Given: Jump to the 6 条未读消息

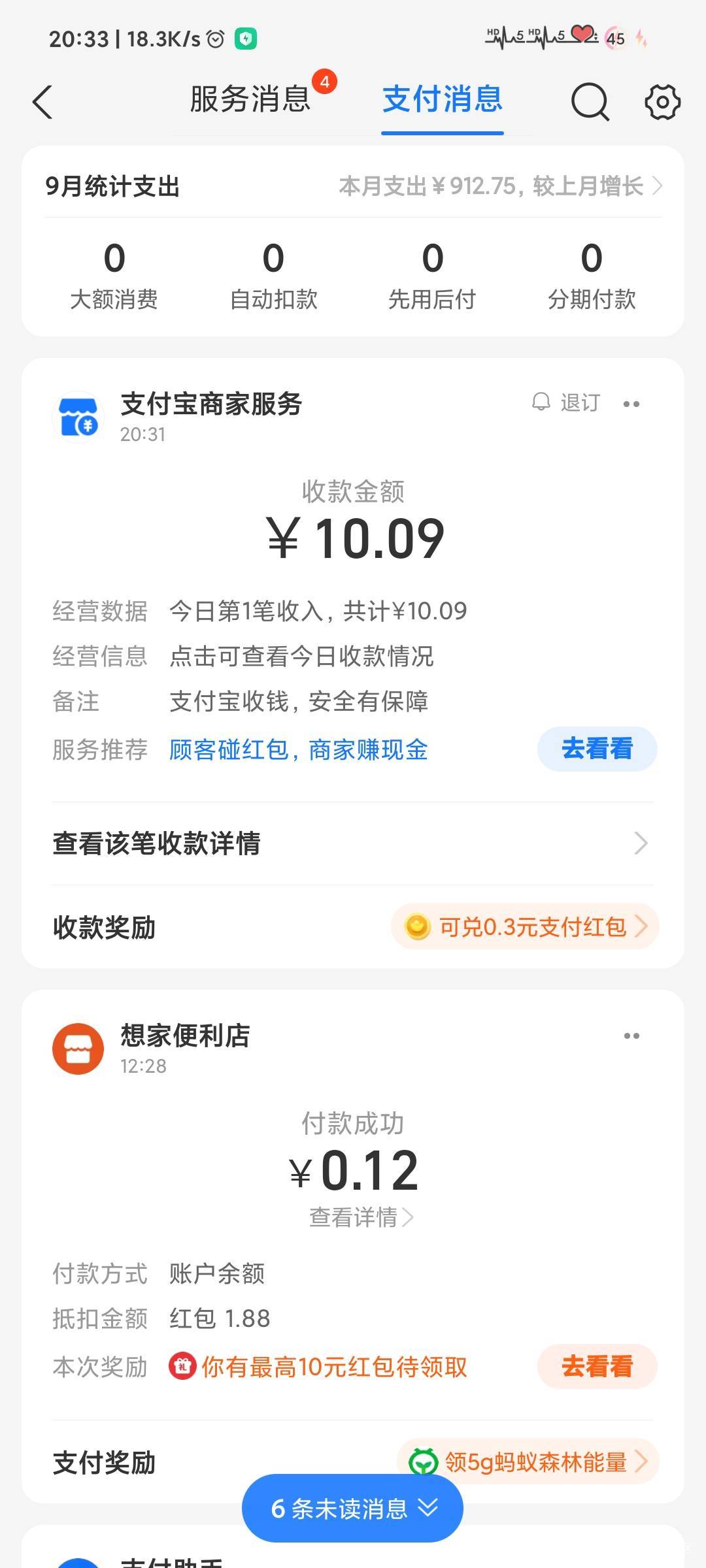Looking at the screenshot, I should tap(353, 1509).
